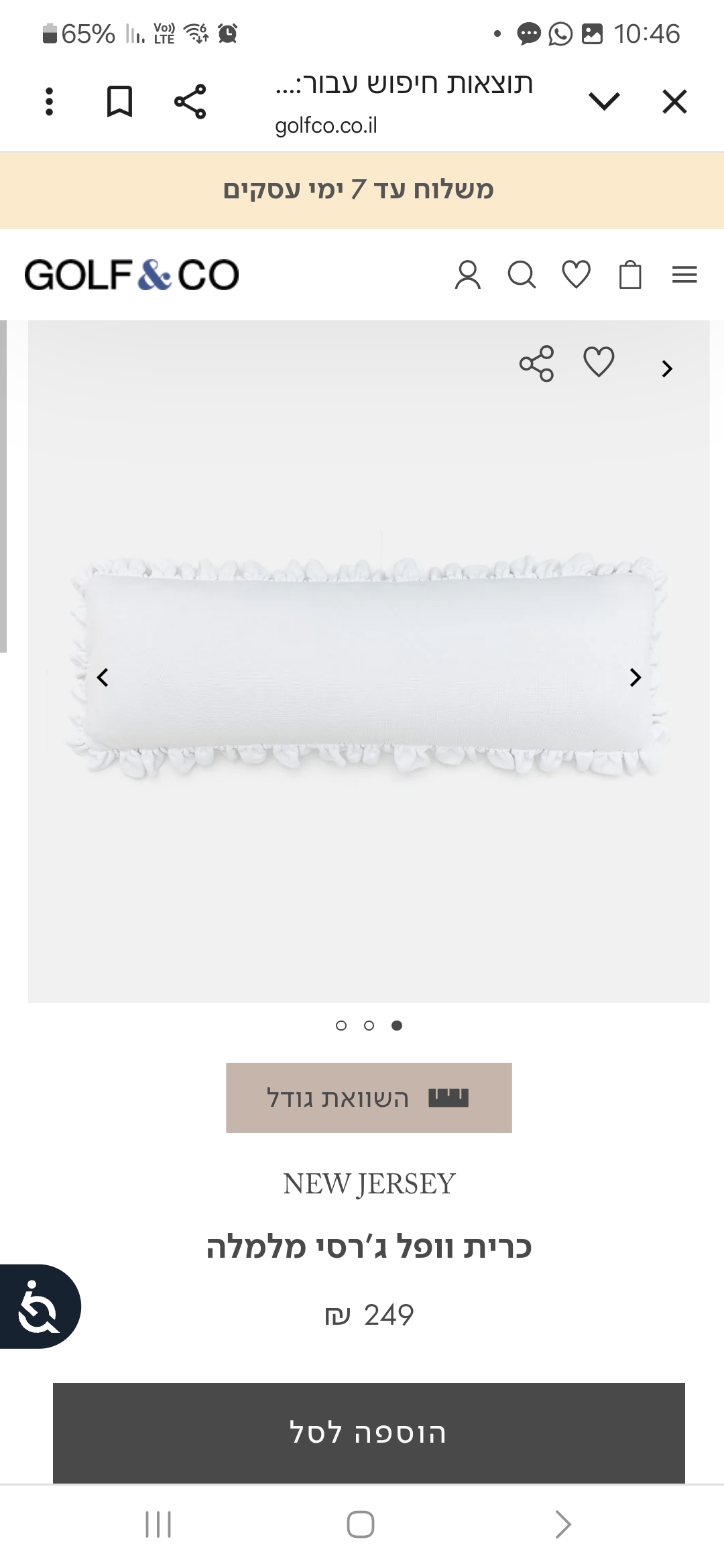This screenshot has width=724, height=1568.
Task: Open the accessibility widget
Action: click(x=39, y=1306)
